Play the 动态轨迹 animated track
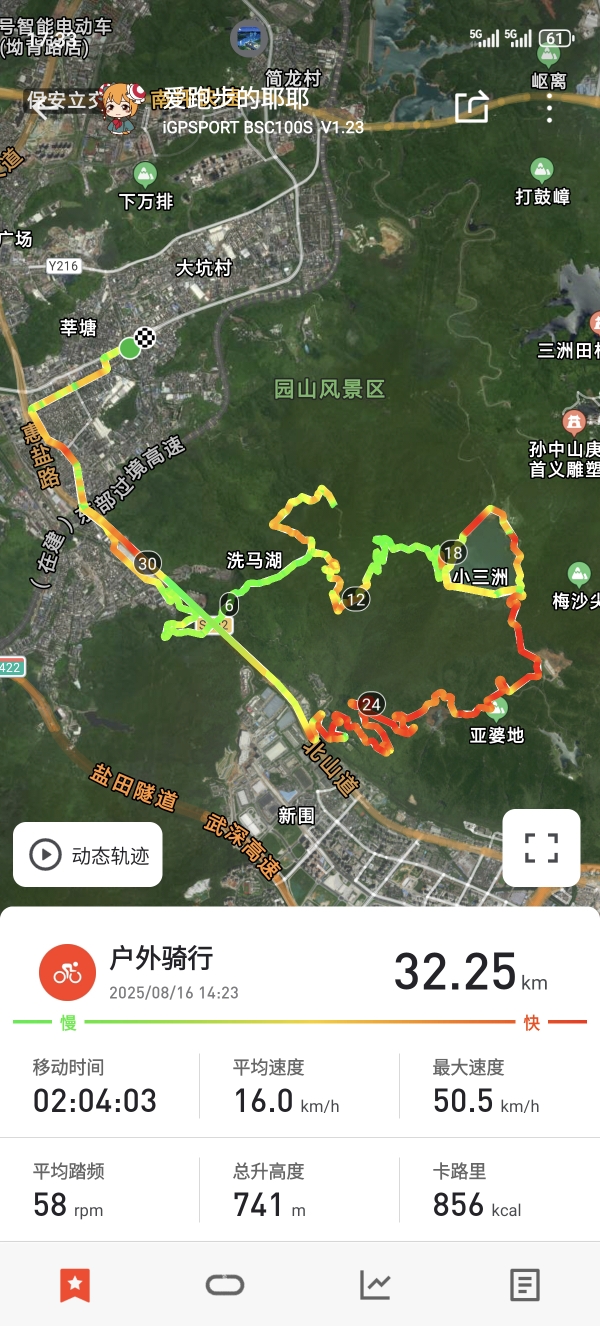 click(x=88, y=855)
